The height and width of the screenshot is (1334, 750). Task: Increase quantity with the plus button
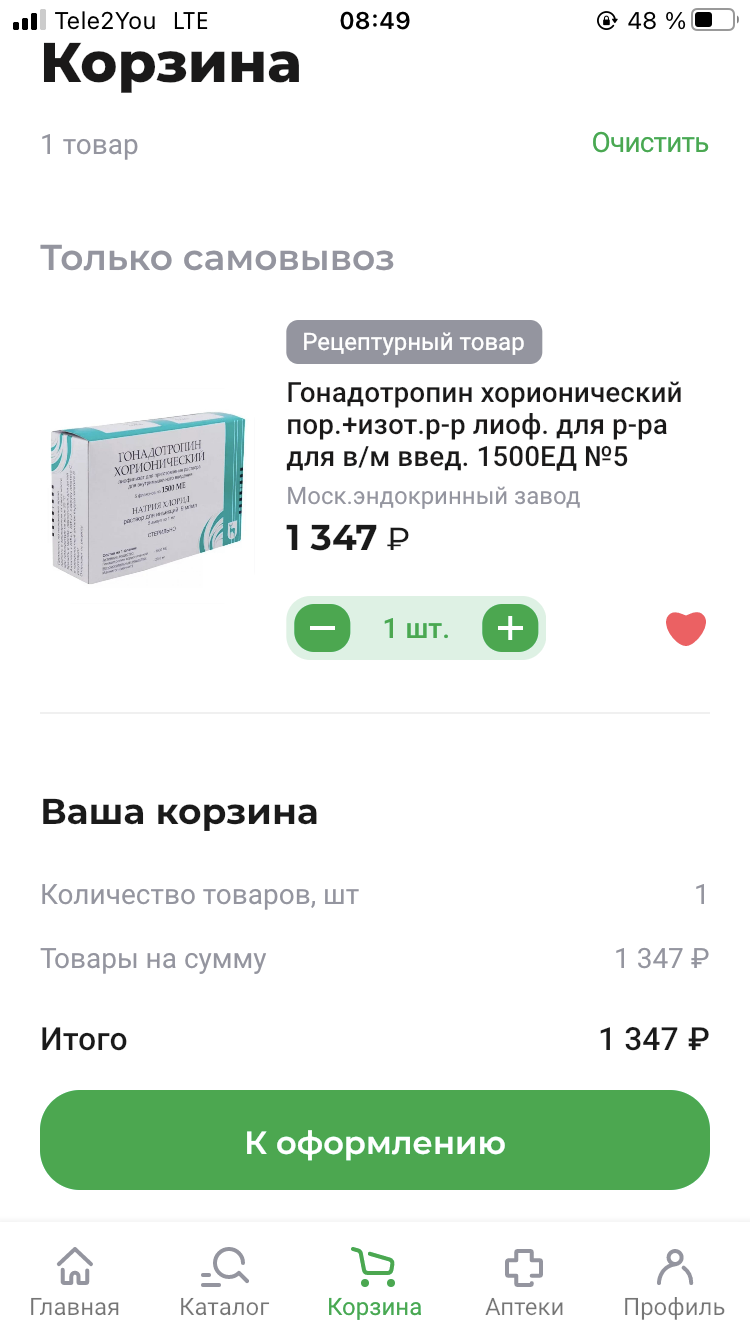[510, 628]
